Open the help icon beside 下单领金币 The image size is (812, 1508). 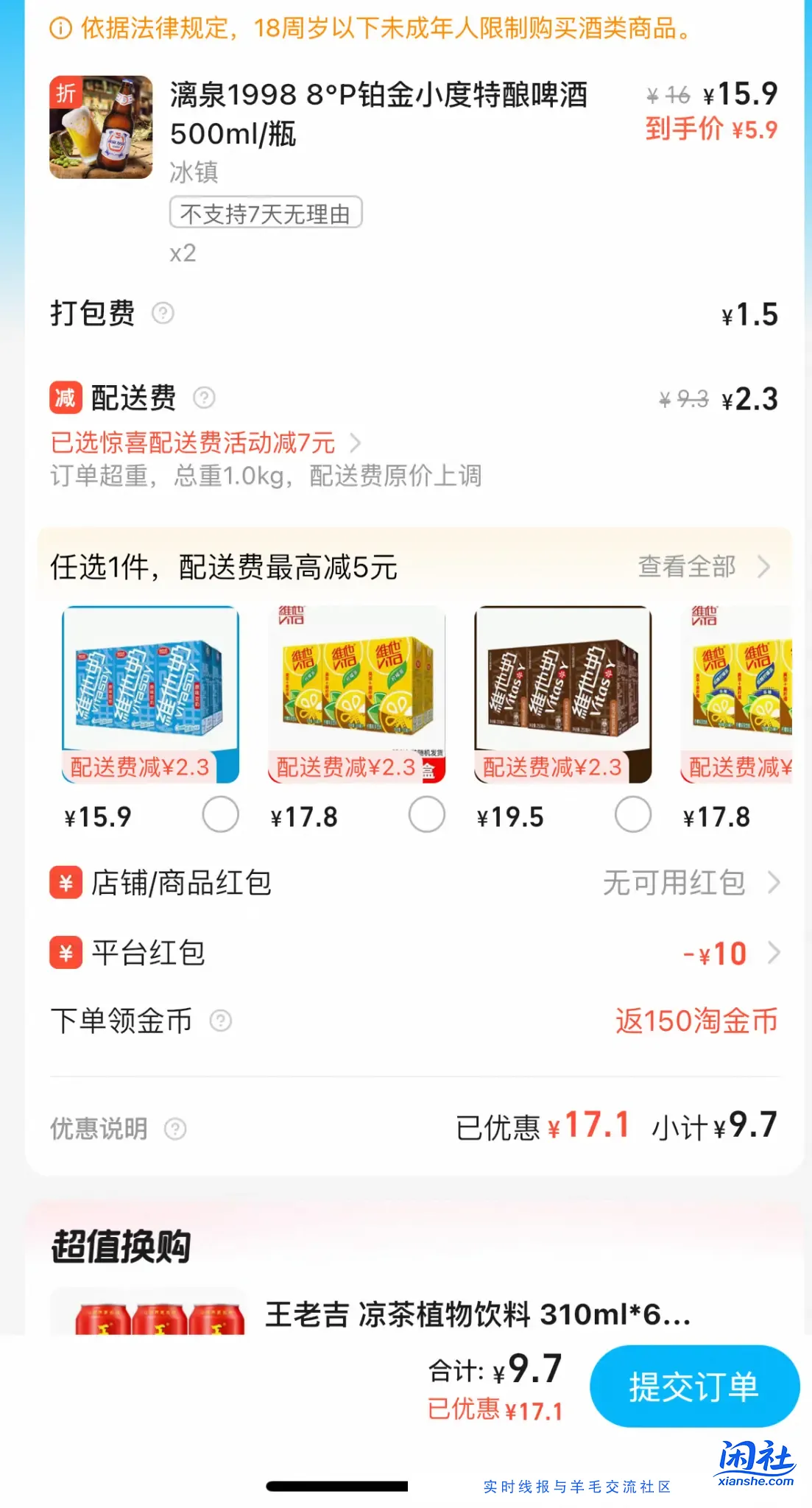tap(219, 1021)
